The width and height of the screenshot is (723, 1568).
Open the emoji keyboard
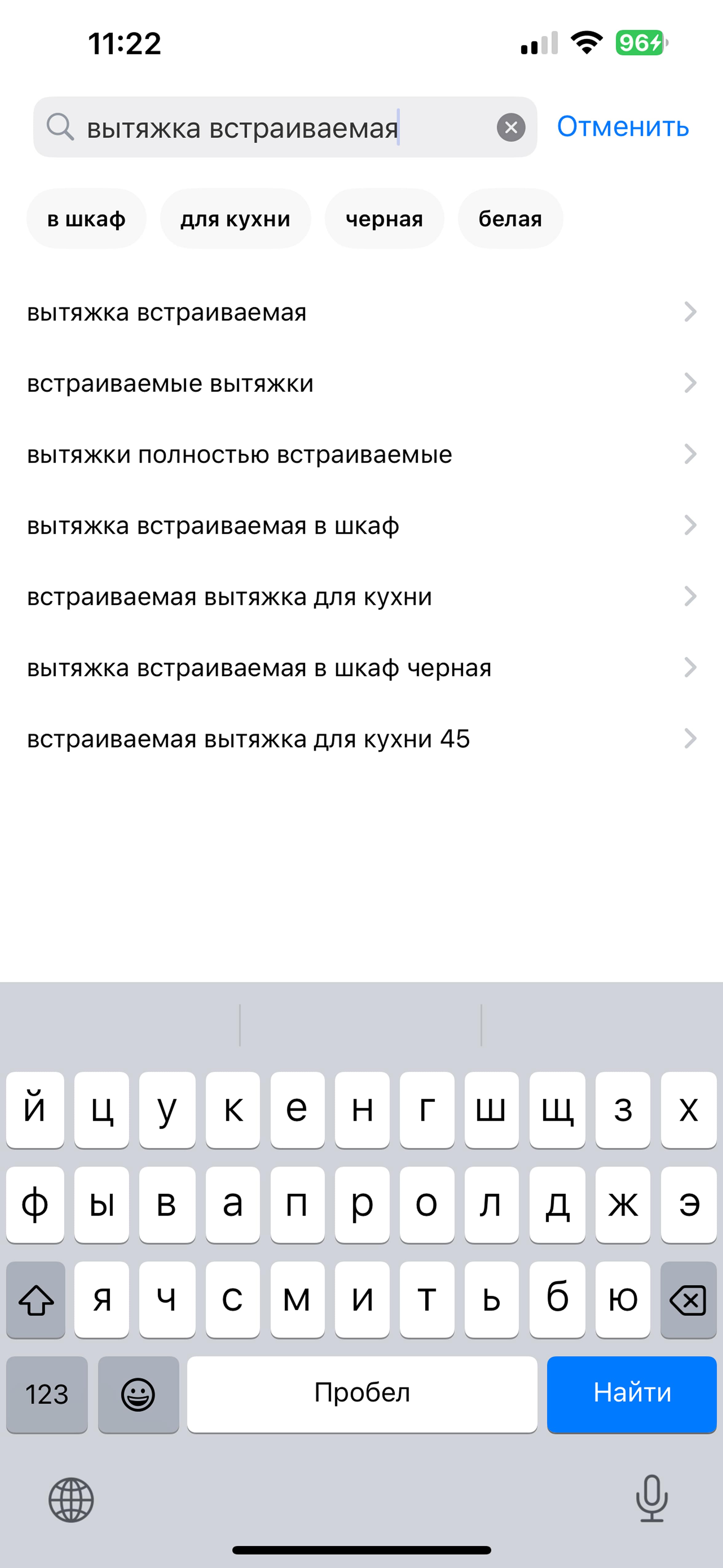pyautogui.click(x=139, y=1394)
